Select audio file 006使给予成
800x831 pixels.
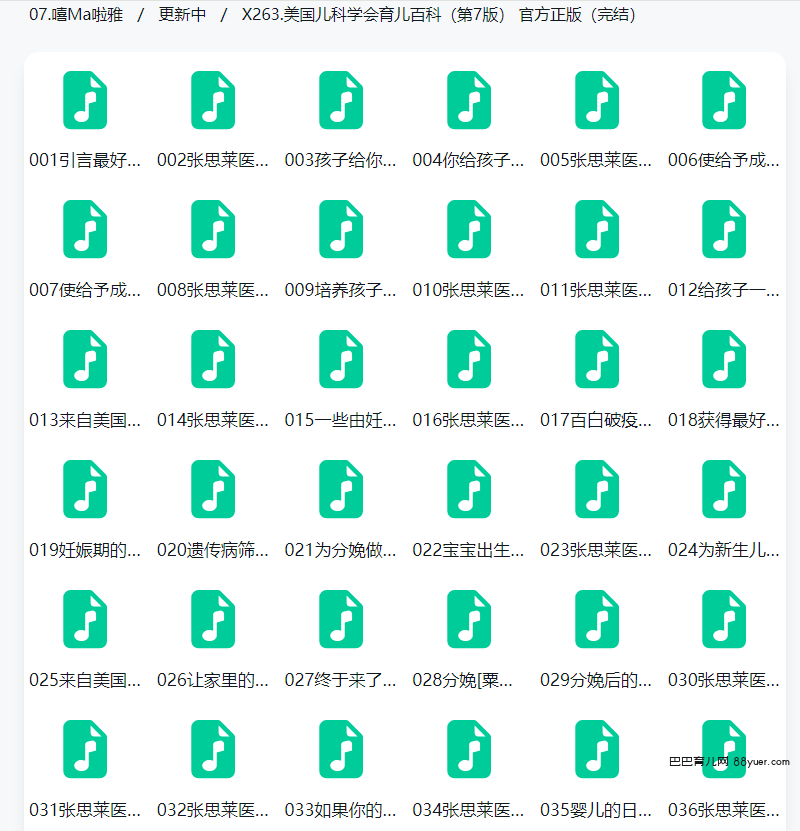pyautogui.click(x=724, y=101)
